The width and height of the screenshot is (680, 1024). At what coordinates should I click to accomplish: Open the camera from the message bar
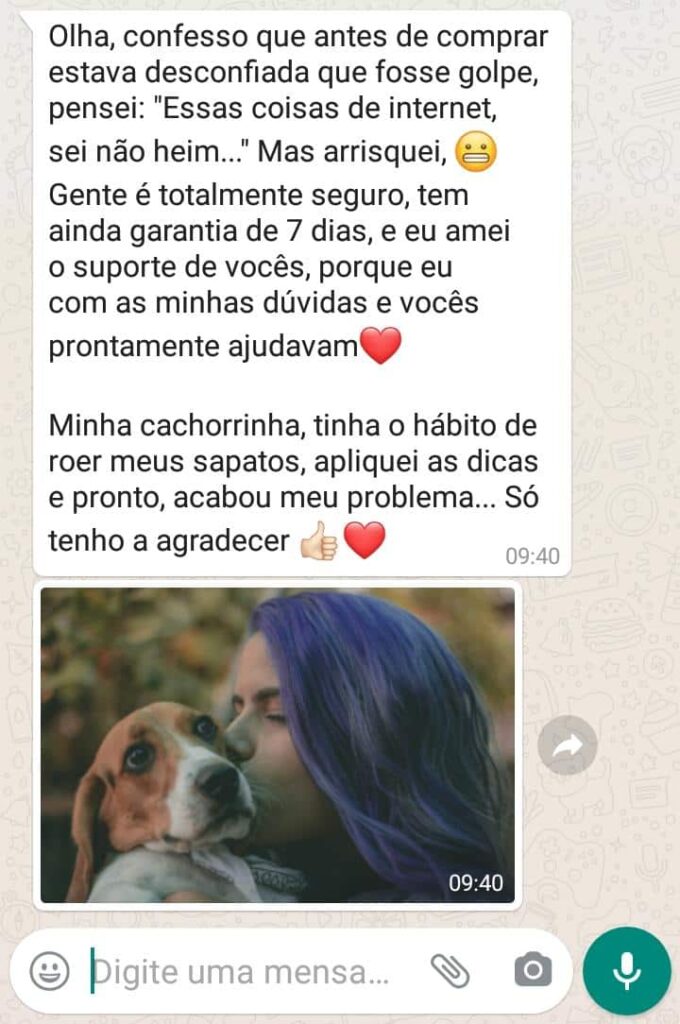532,969
